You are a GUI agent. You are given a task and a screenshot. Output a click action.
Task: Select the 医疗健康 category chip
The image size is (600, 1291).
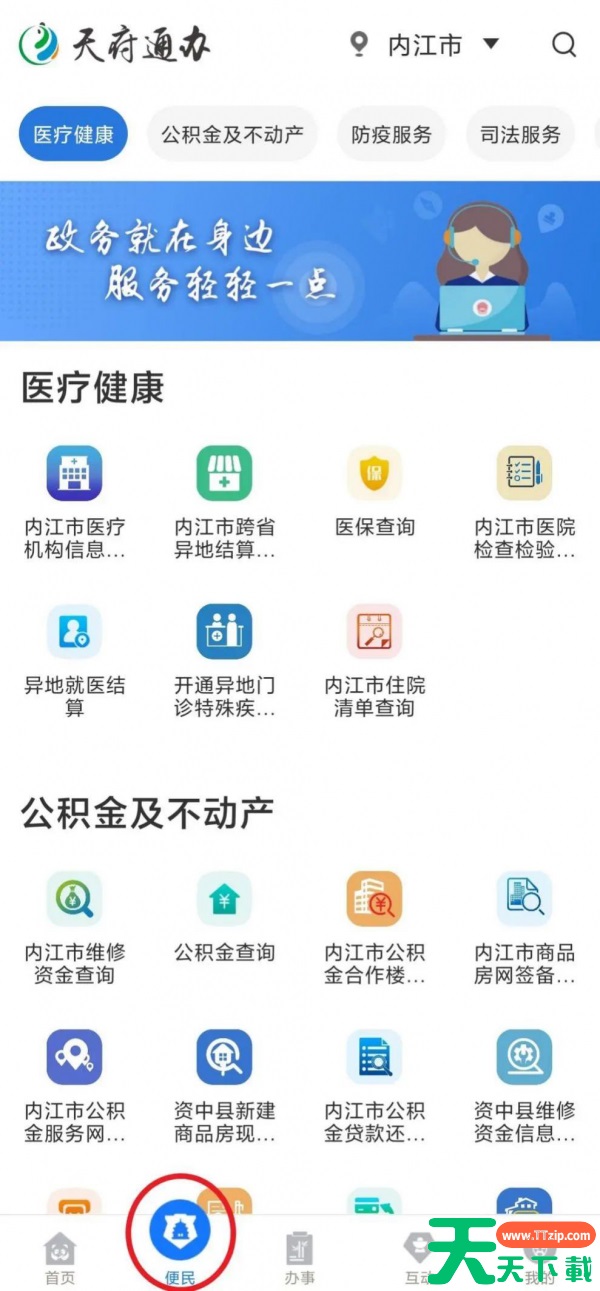[73, 134]
